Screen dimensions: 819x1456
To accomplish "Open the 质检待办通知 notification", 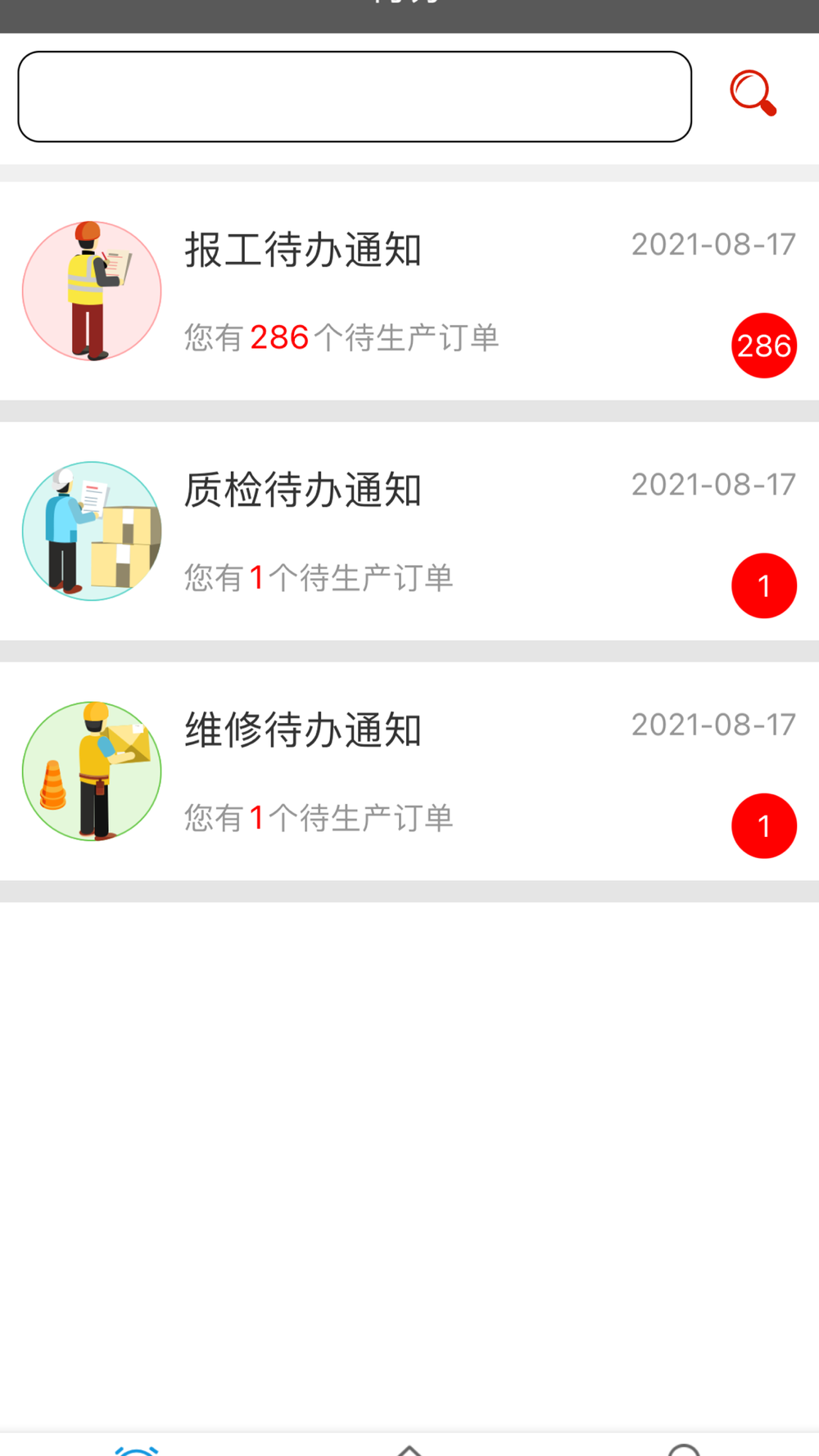I will [409, 531].
